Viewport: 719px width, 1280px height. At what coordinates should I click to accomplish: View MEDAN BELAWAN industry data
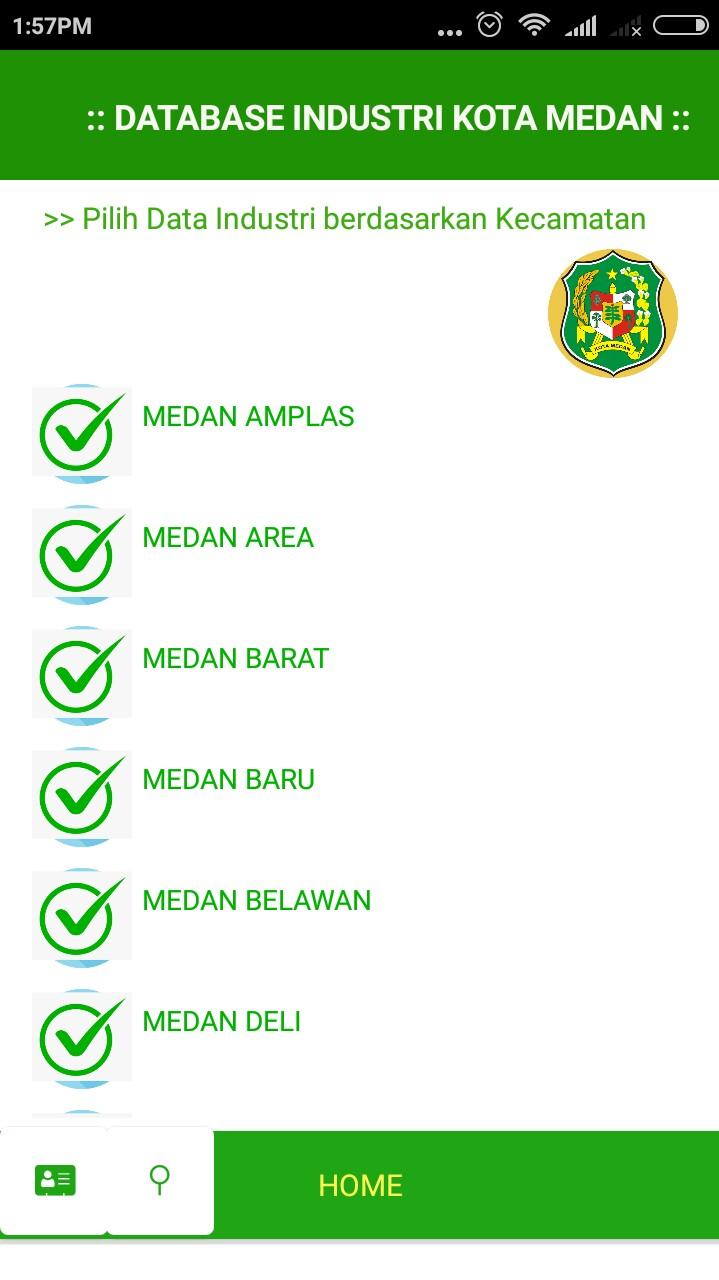[x=256, y=901]
